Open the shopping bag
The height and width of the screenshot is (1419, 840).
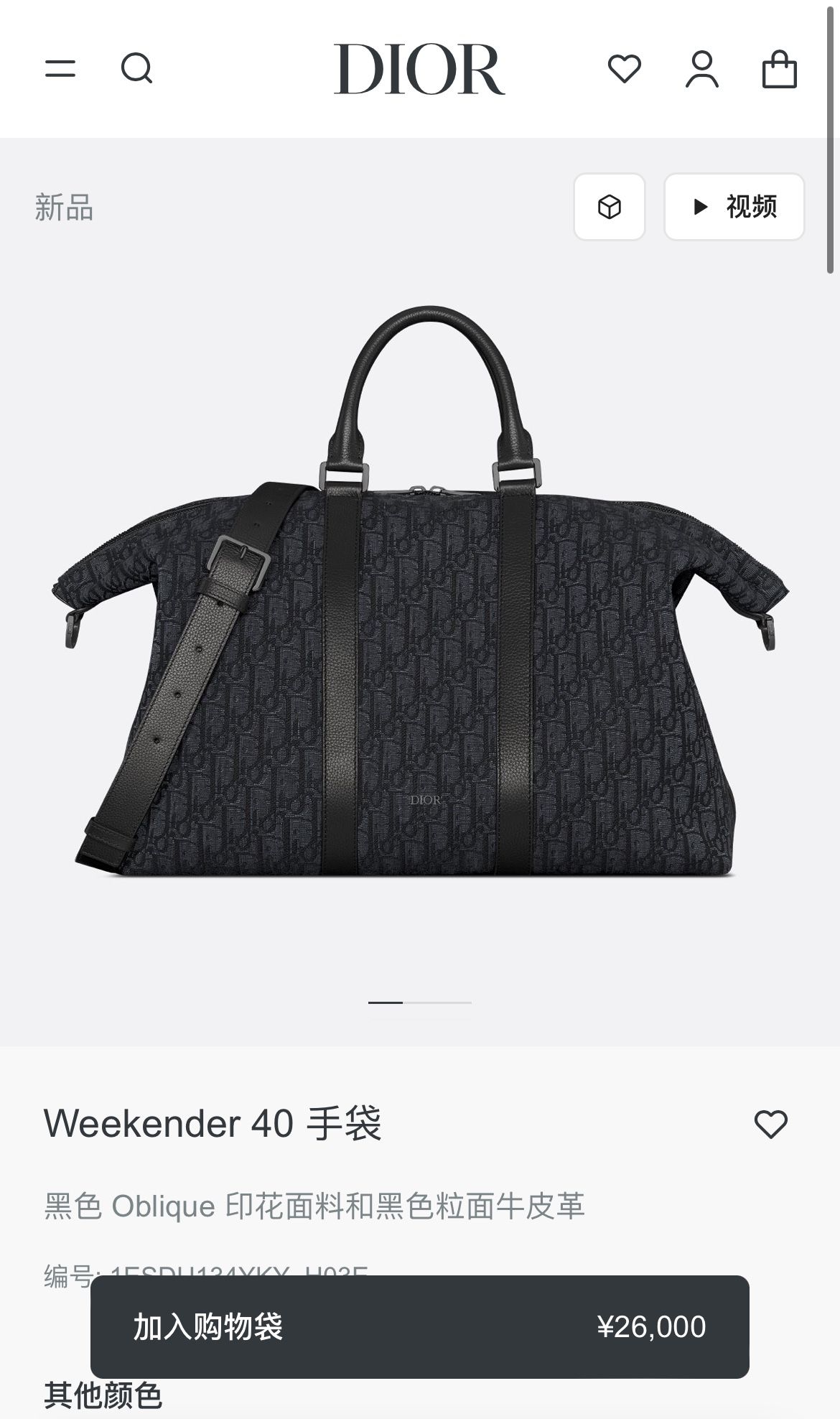tap(779, 69)
